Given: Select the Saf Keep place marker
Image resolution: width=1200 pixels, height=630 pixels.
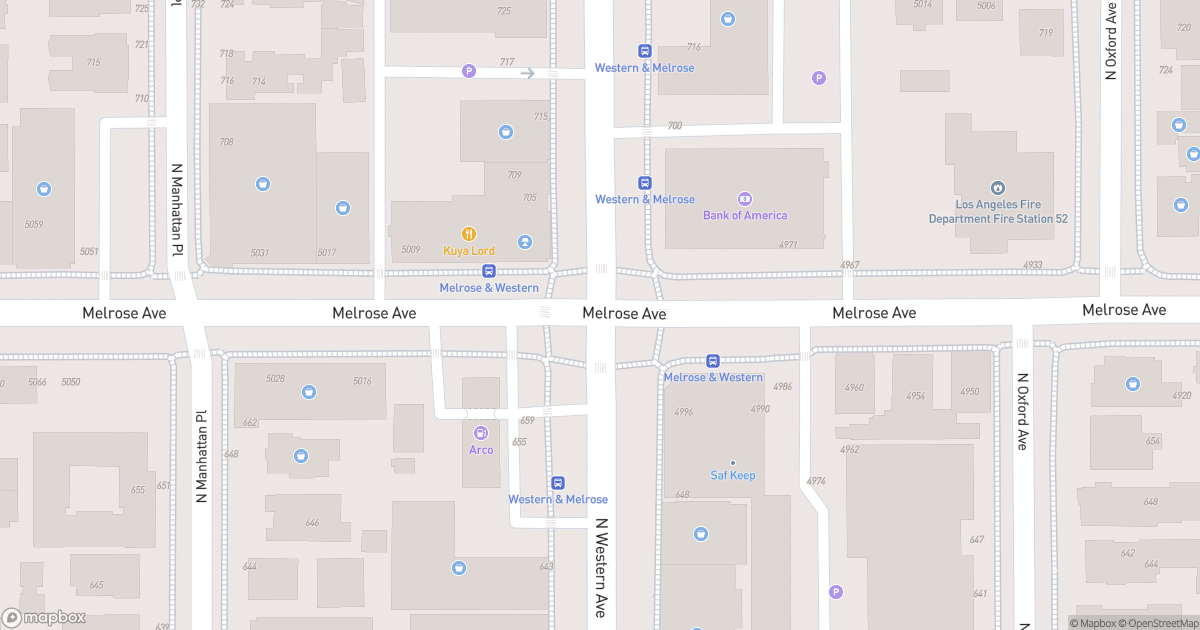Looking at the screenshot, I should pyautogui.click(x=733, y=463).
